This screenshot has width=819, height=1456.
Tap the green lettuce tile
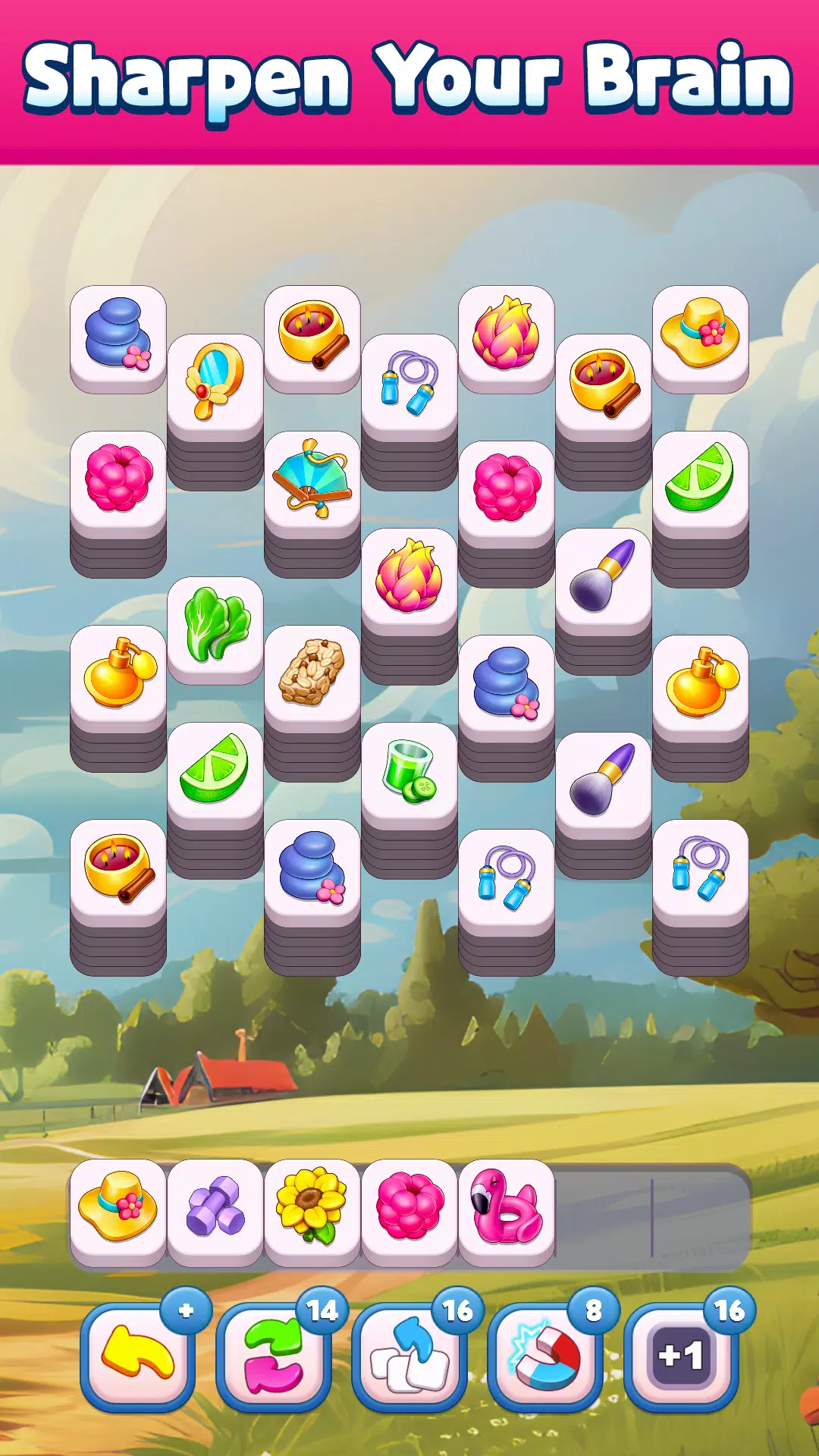point(215,623)
